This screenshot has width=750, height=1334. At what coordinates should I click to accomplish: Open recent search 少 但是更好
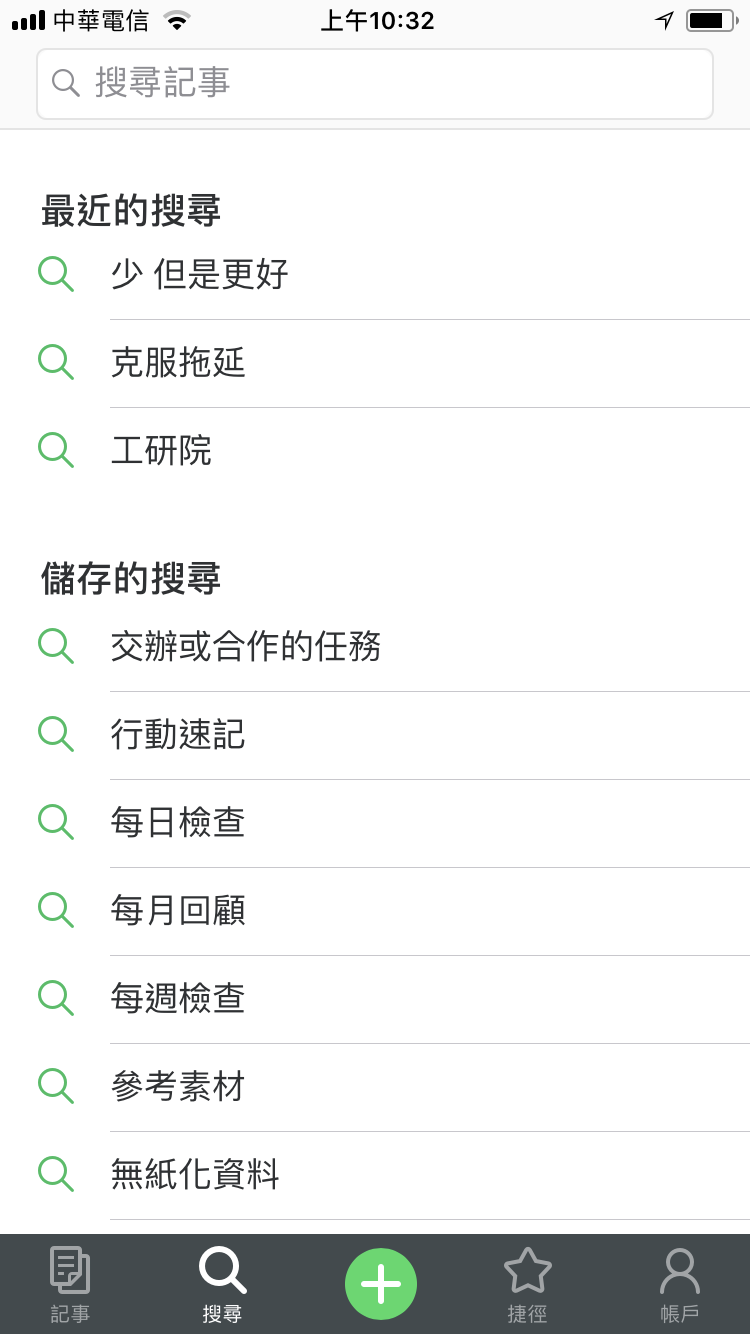coord(375,275)
